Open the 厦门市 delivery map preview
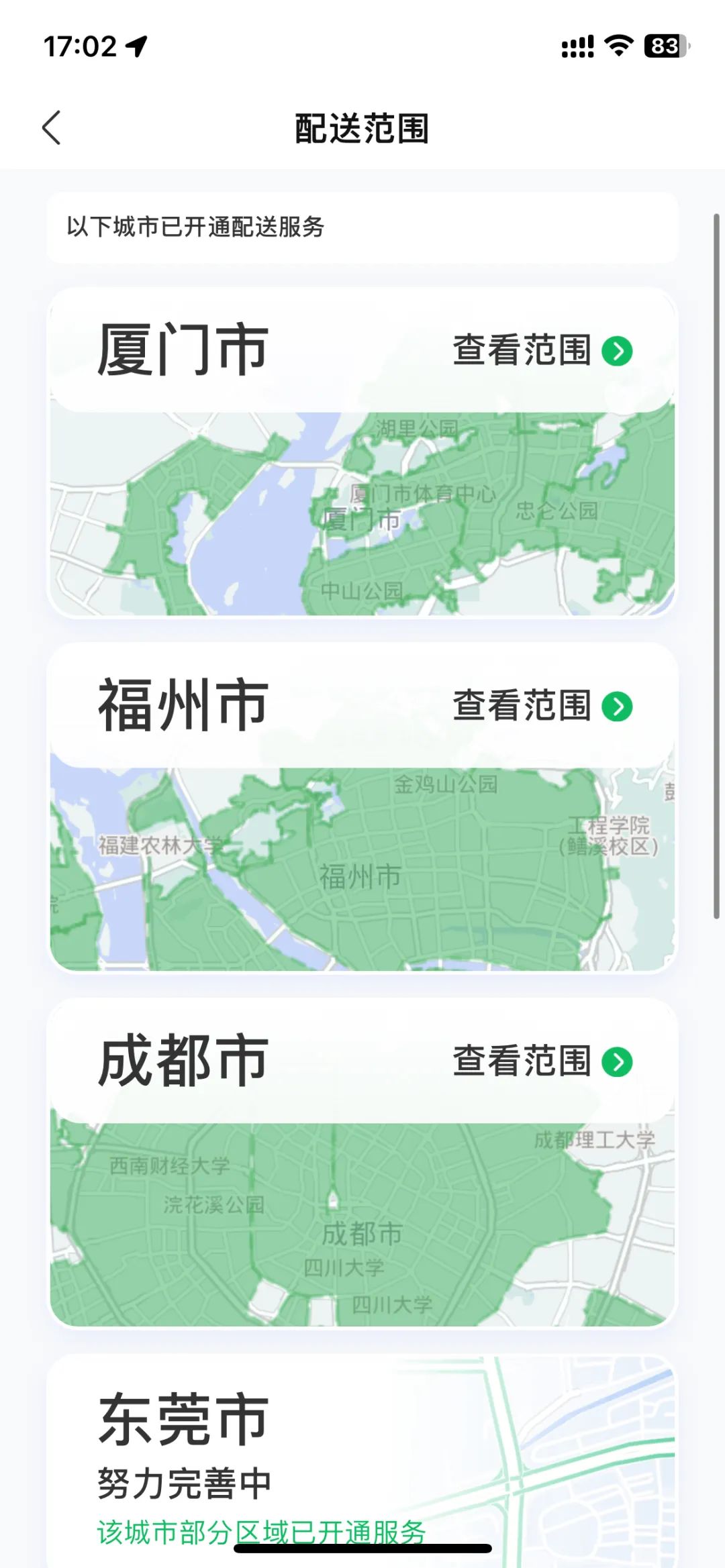The width and height of the screenshot is (725, 1568). (362, 513)
